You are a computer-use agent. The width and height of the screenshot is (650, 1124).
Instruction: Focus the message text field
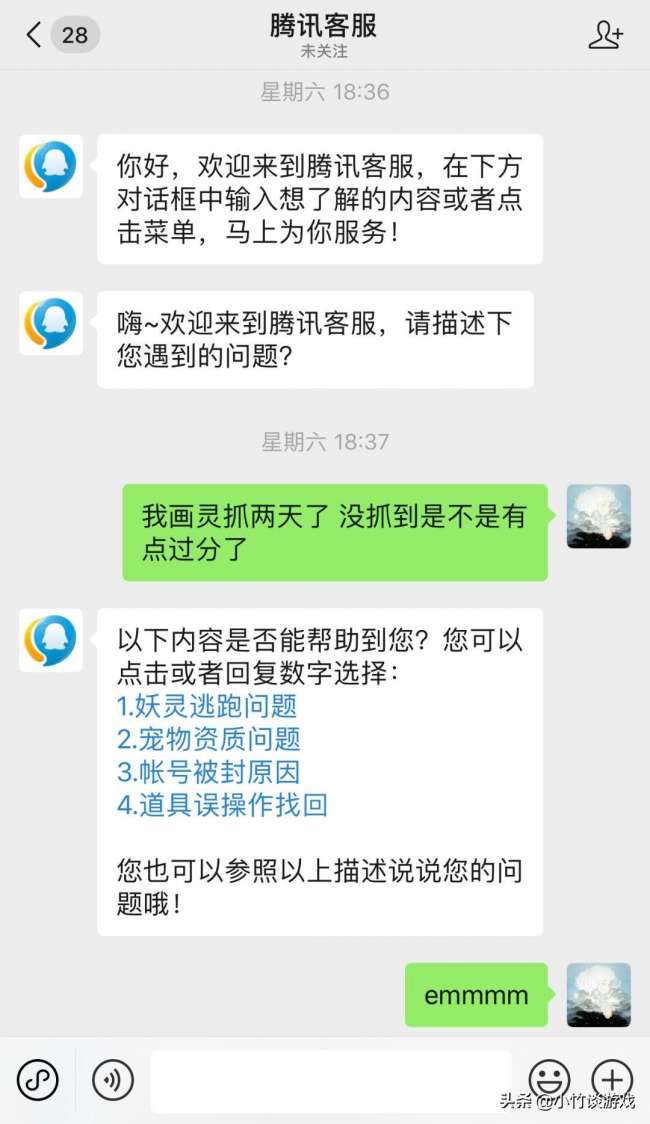click(x=330, y=1080)
